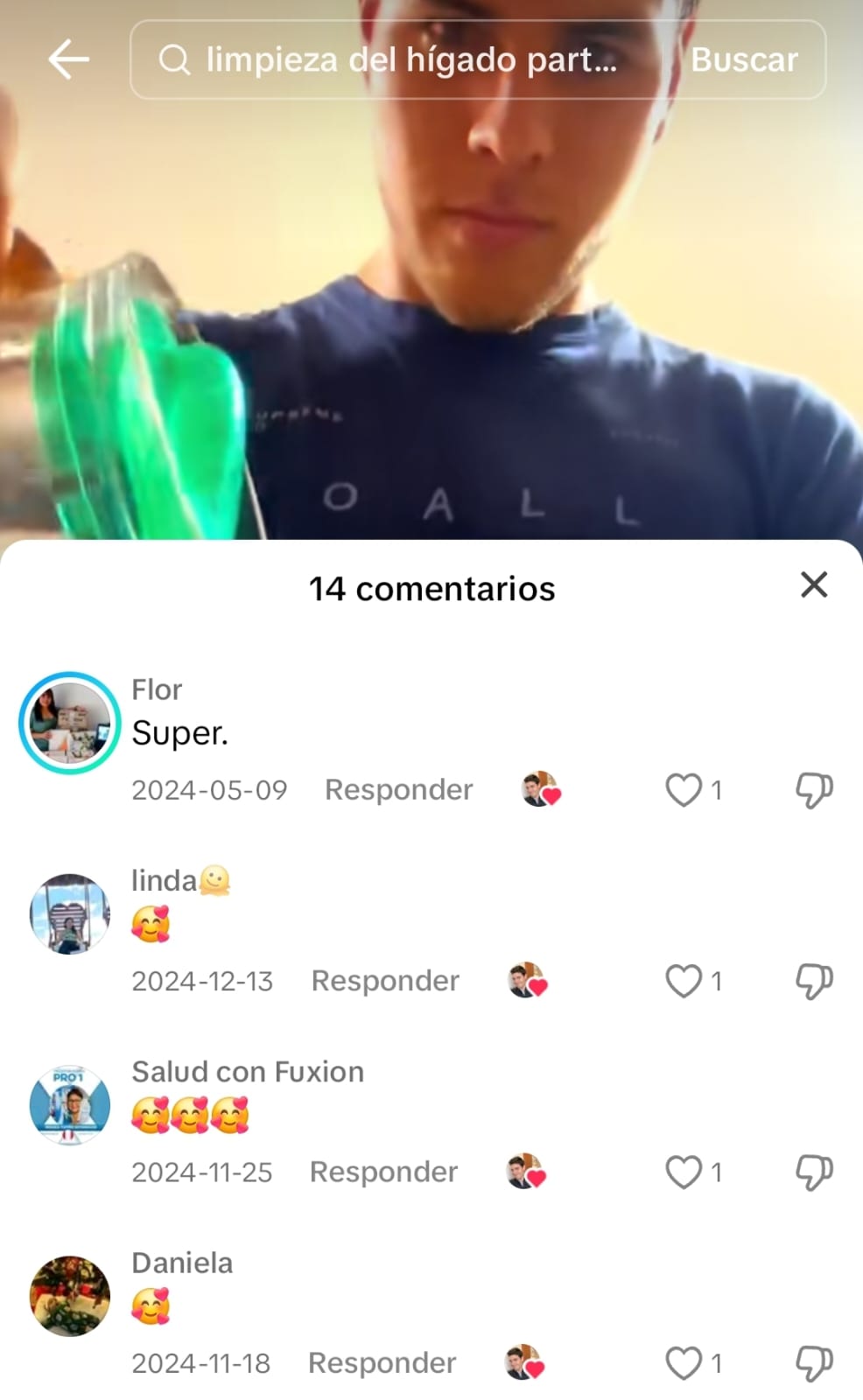
Task: Dislike Flor's comment
Action: [x=814, y=790]
